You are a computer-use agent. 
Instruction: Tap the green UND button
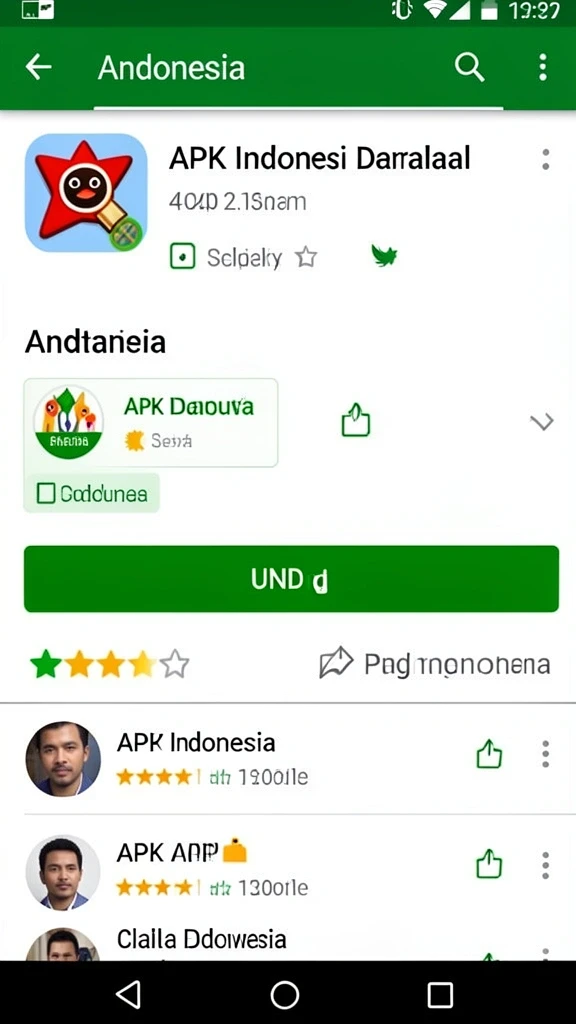[x=291, y=579]
